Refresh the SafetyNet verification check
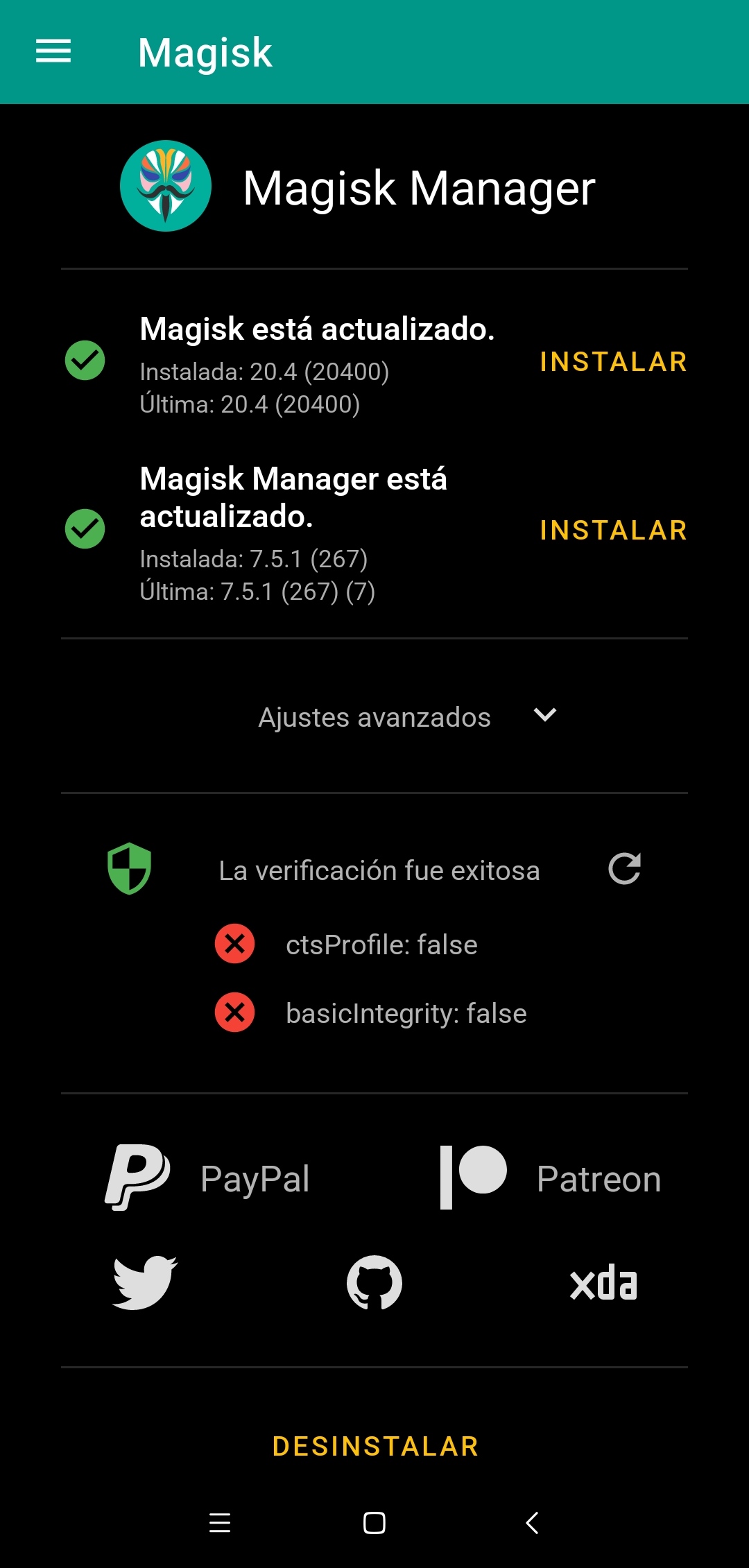Viewport: 749px width, 1568px height. point(624,869)
